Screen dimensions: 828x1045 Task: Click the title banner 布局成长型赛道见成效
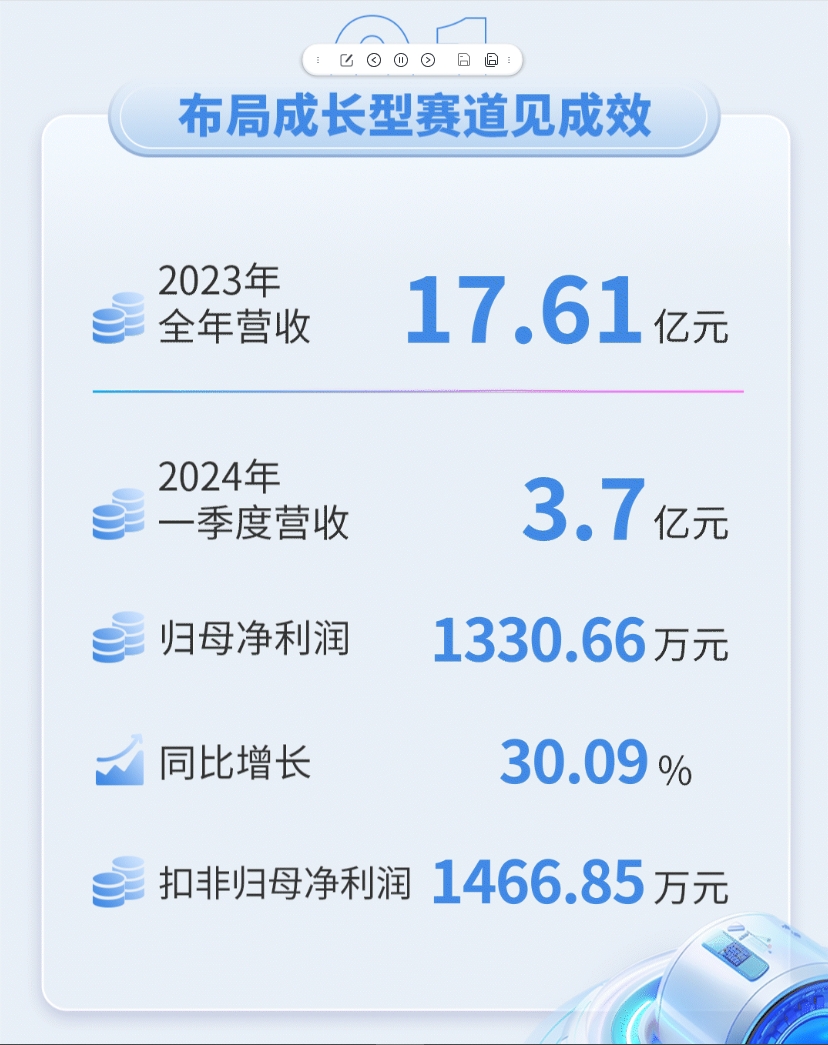[x=414, y=115]
